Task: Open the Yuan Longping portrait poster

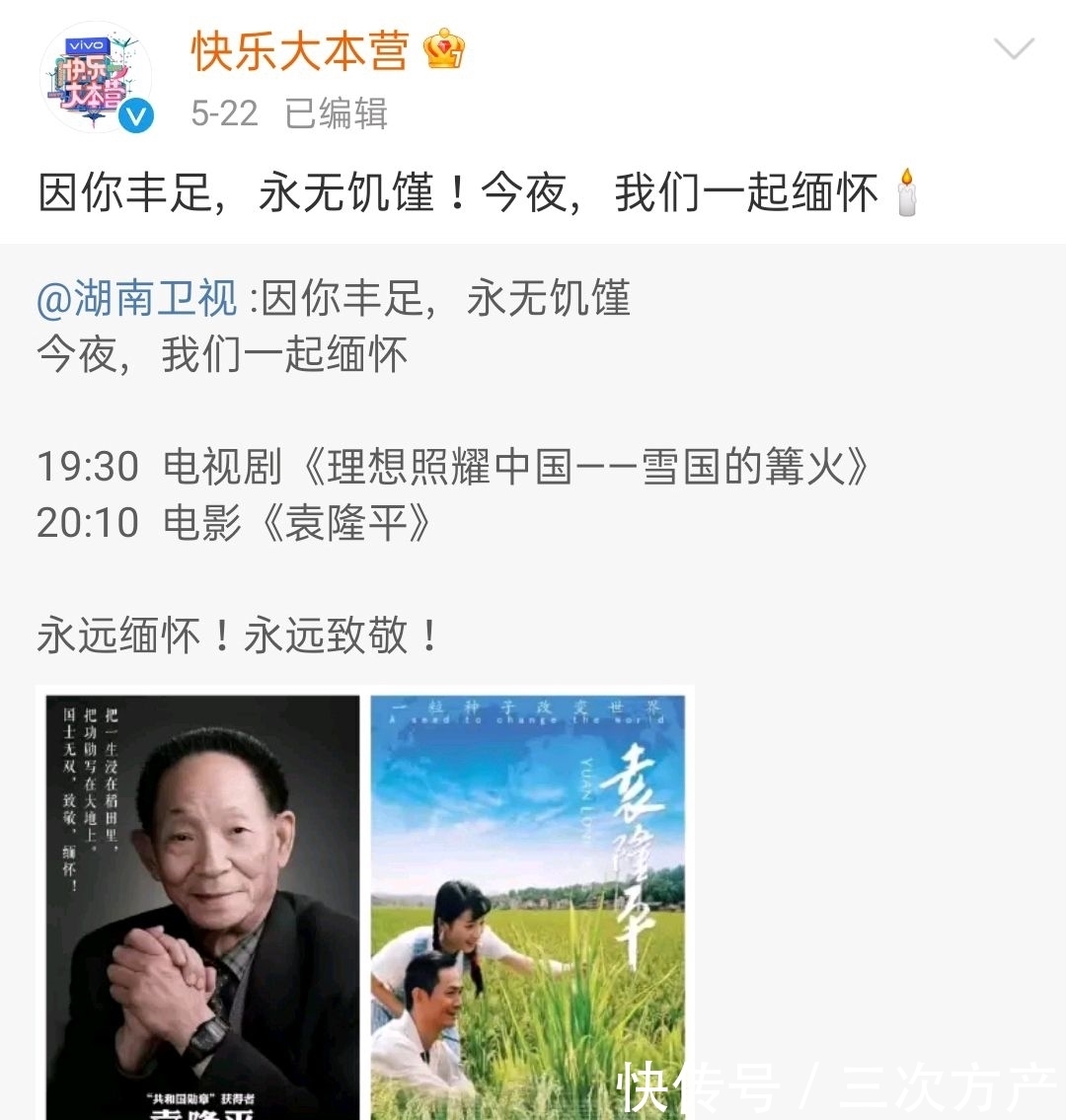Action: tap(197, 898)
